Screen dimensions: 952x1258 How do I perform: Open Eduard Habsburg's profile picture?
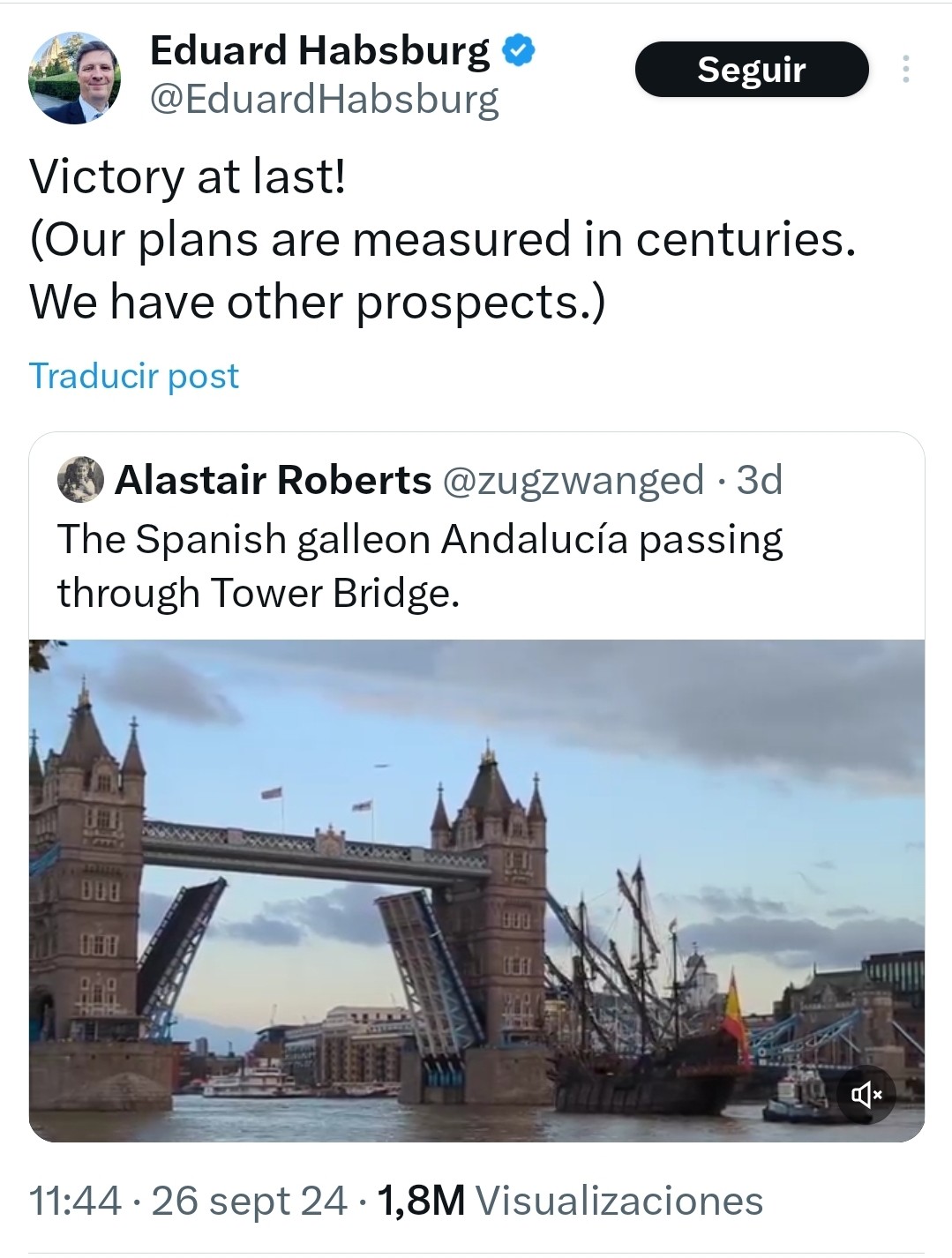pyautogui.click(x=74, y=78)
